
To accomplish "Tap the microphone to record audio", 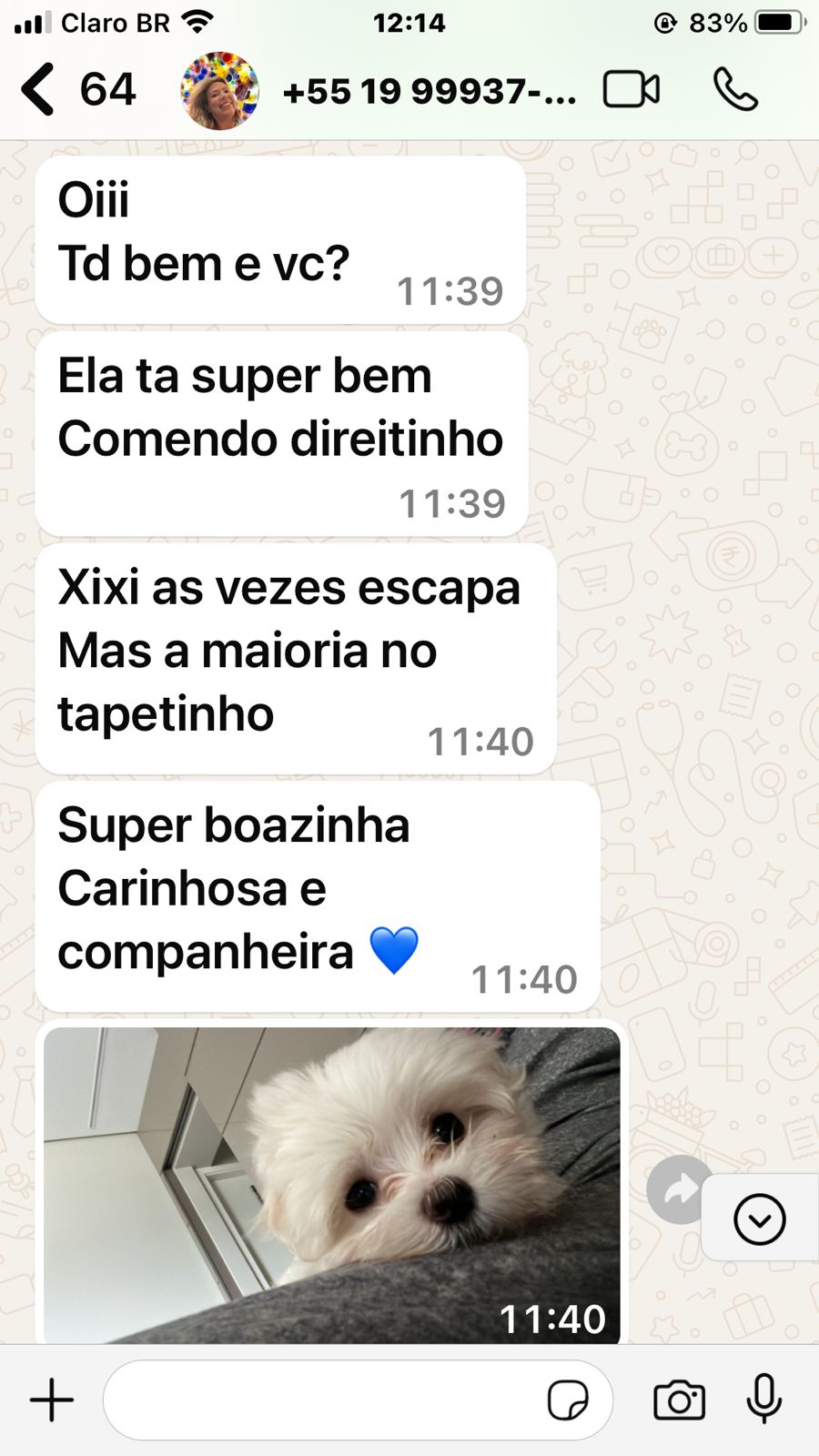I will (x=763, y=1400).
